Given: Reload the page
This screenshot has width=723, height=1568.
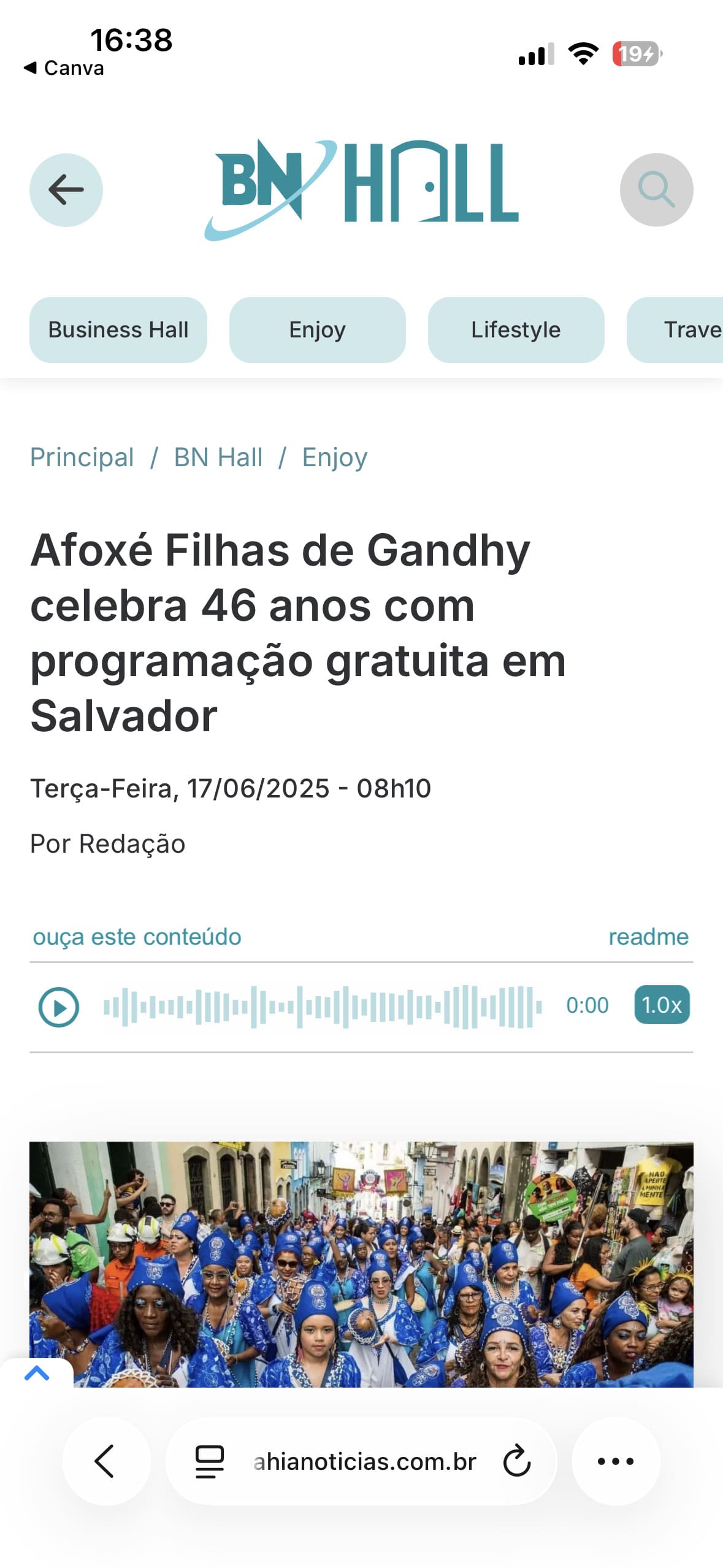Looking at the screenshot, I should (x=516, y=1461).
